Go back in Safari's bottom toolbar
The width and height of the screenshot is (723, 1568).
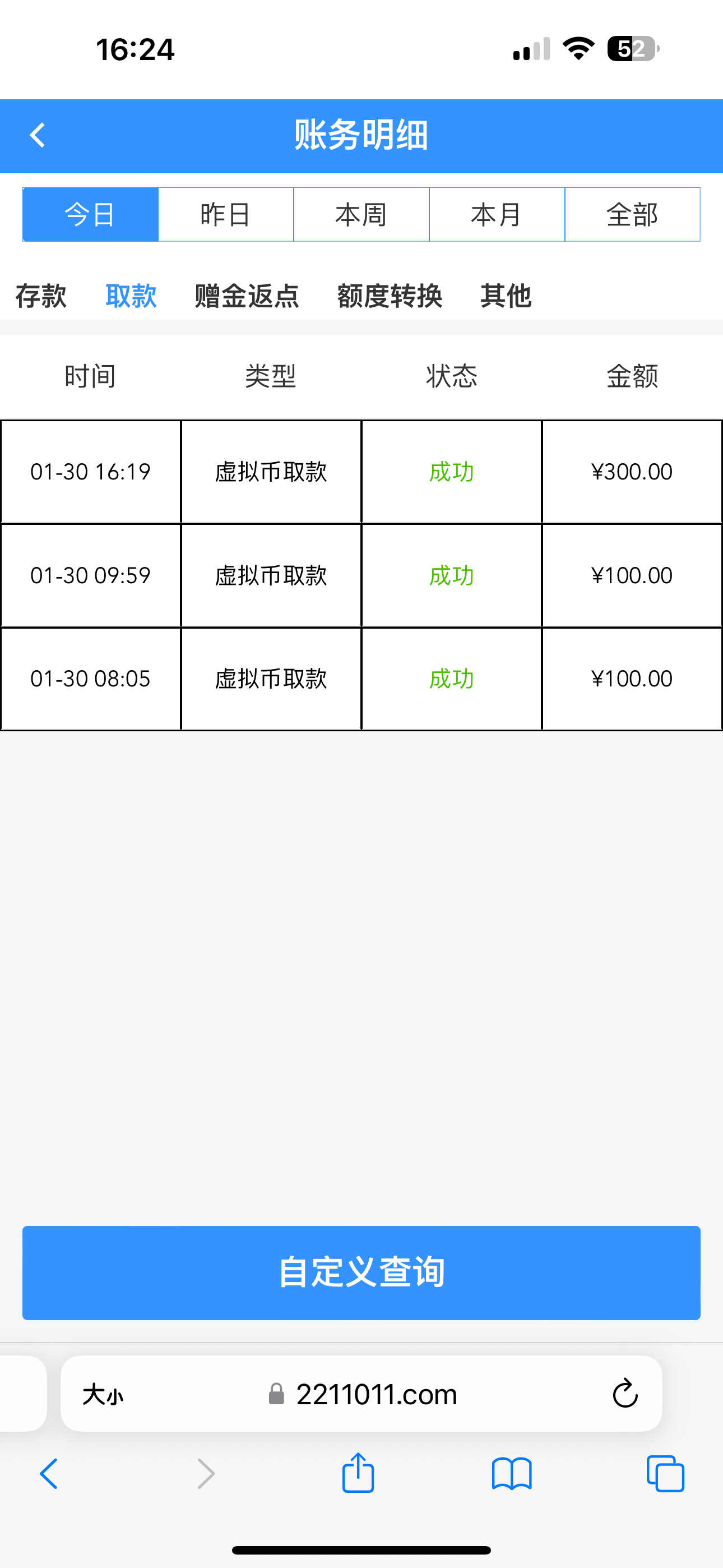[49, 1474]
